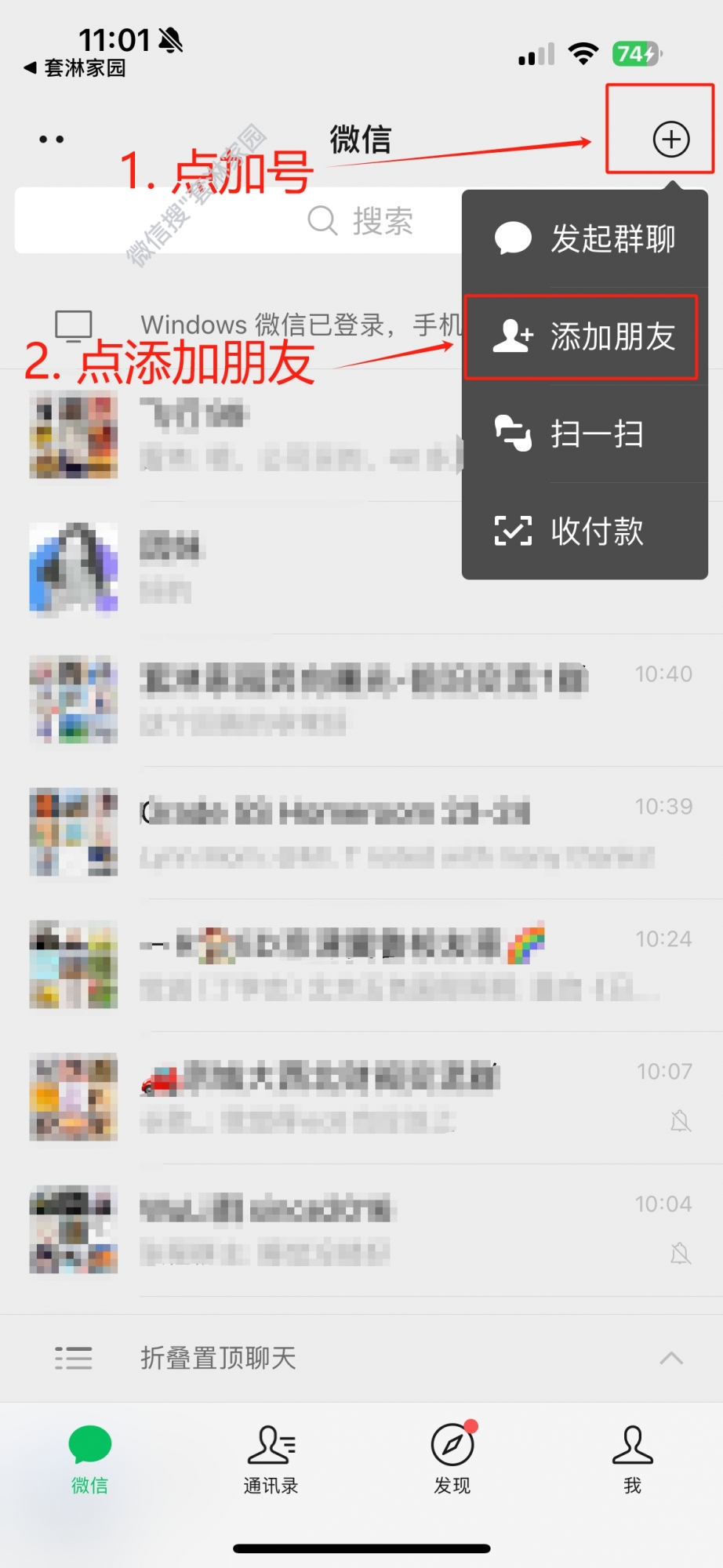Screen dimensions: 723x1568
Task: Switch to the 通讯录 tab
Action: coord(271,1460)
